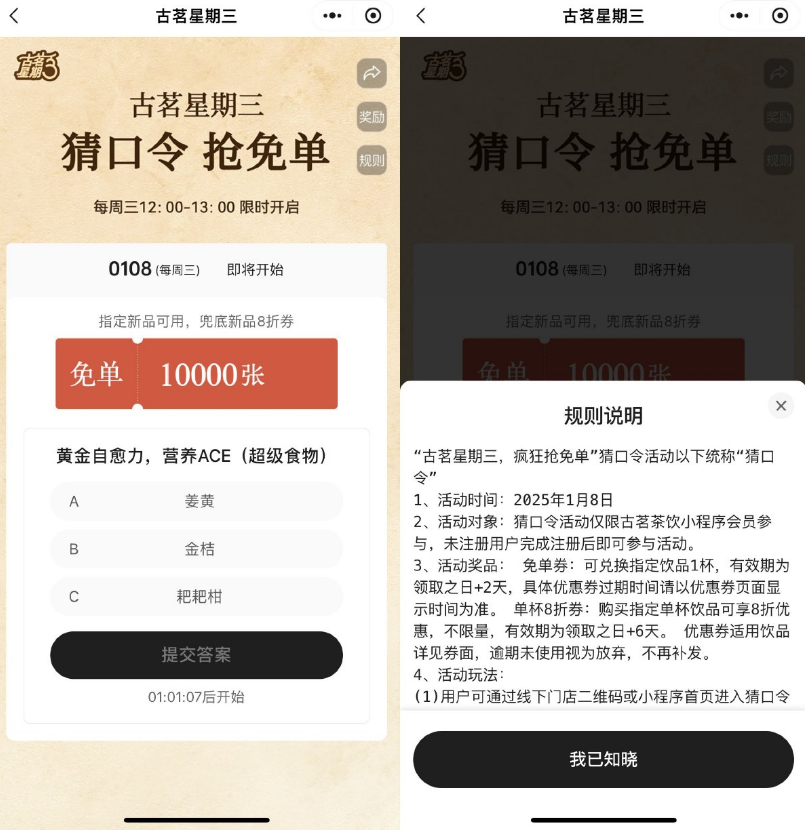This screenshot has height=831, width=805.
Task: Close the 规则说明 dialog with X
Action: tap(781, 405)
